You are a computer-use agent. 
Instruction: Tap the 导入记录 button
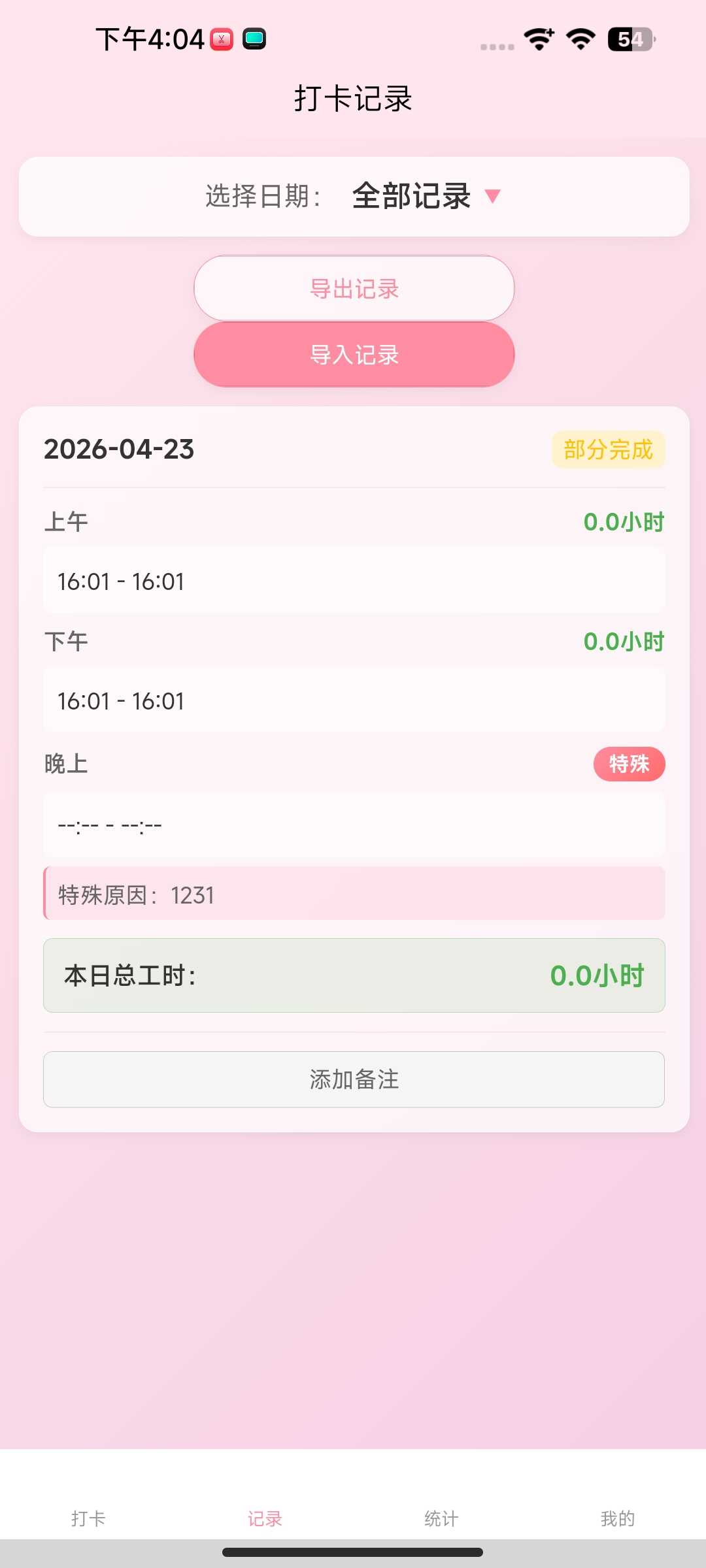[354, 354]
